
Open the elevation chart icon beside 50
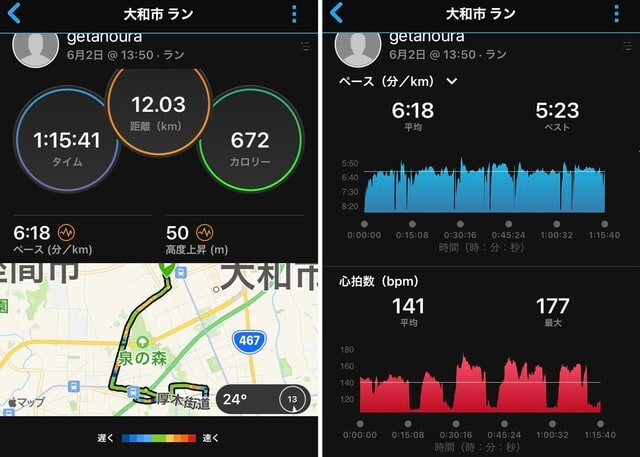[x=204, y=231]
